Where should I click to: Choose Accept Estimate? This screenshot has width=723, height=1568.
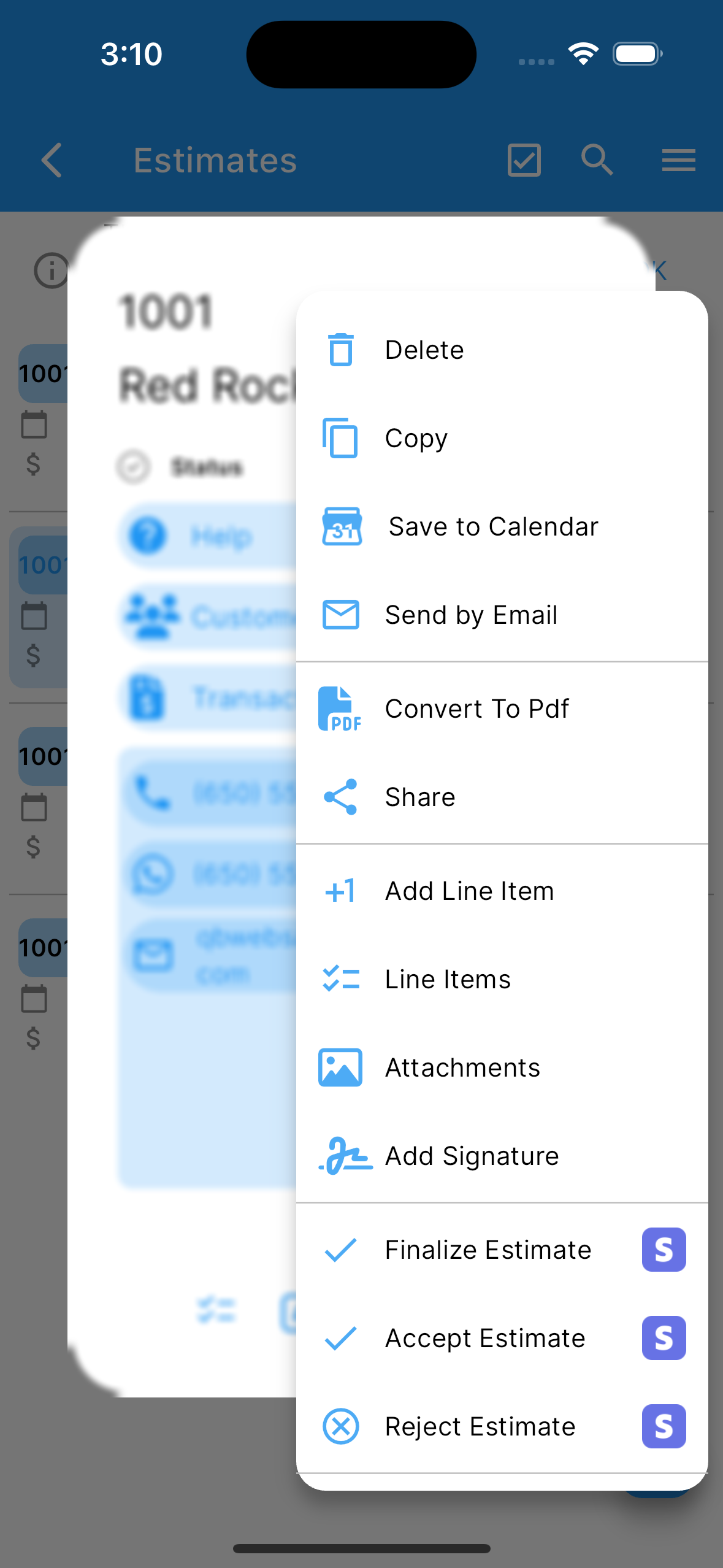coord(502,1338)
